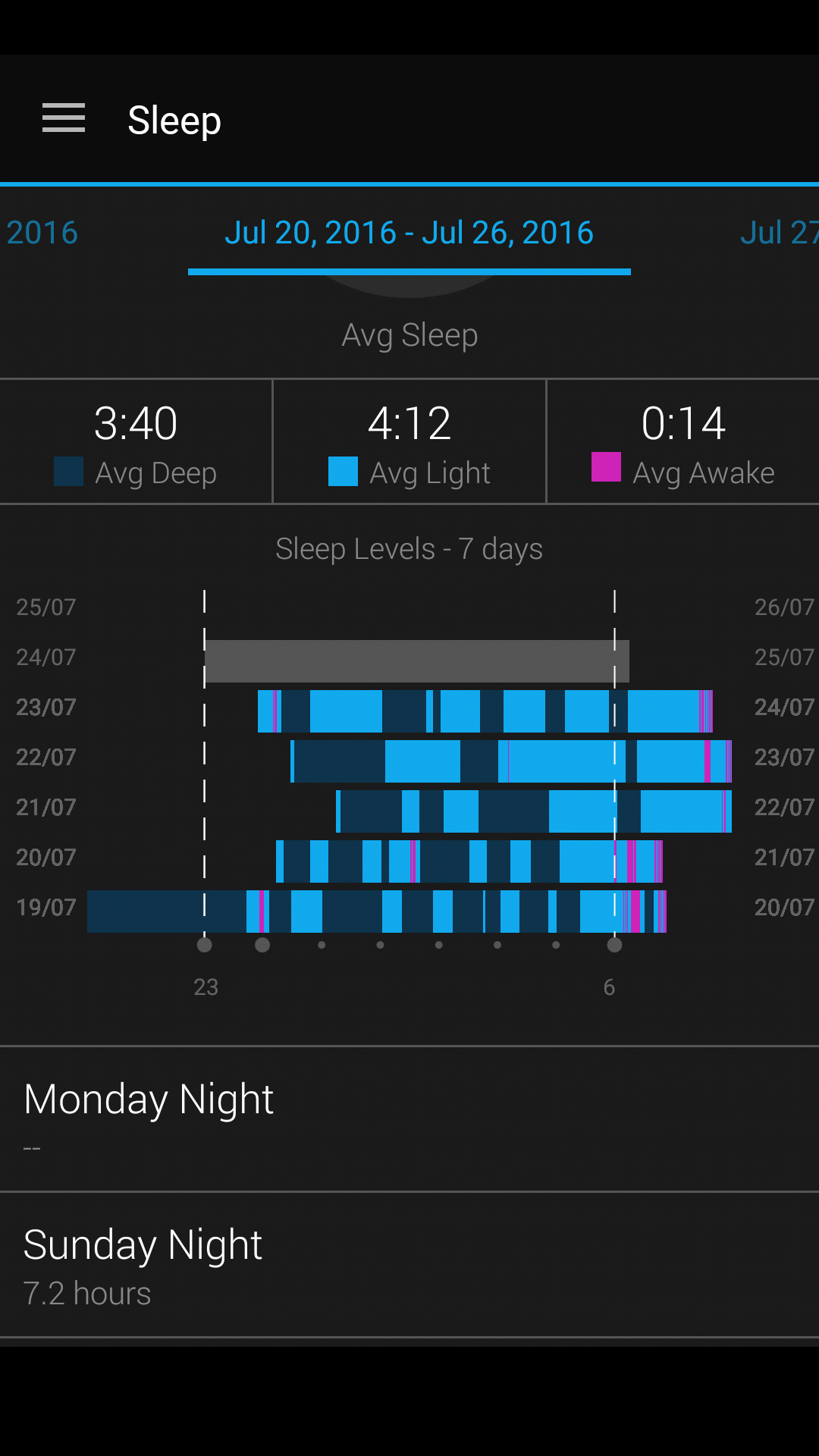
Task: Select the Jul 20 - Jul 26 week tab
Action: pyautogui.click(x=409, y=232)
